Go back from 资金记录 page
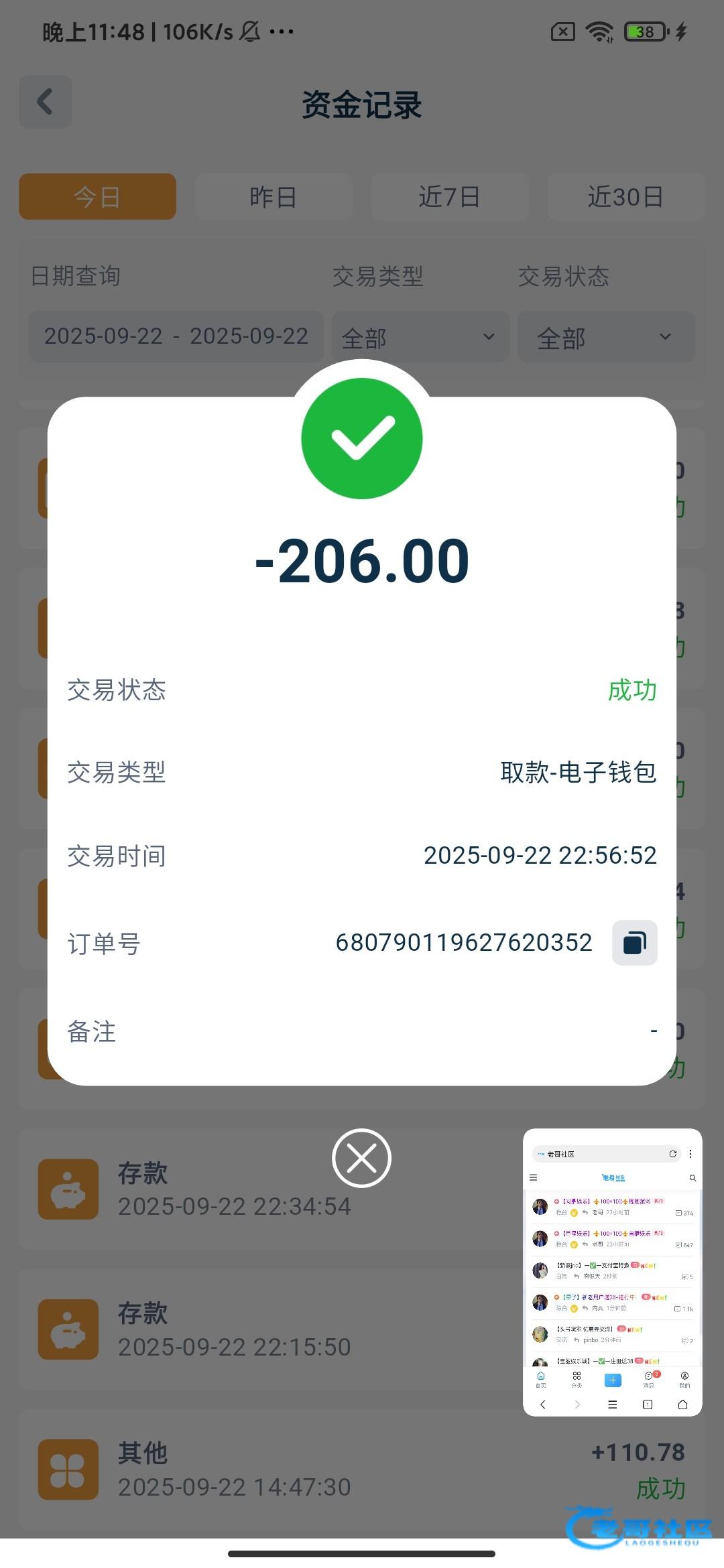Image resolution: width=724 pixels, height=1568 pixels. [x=45, y=102]
